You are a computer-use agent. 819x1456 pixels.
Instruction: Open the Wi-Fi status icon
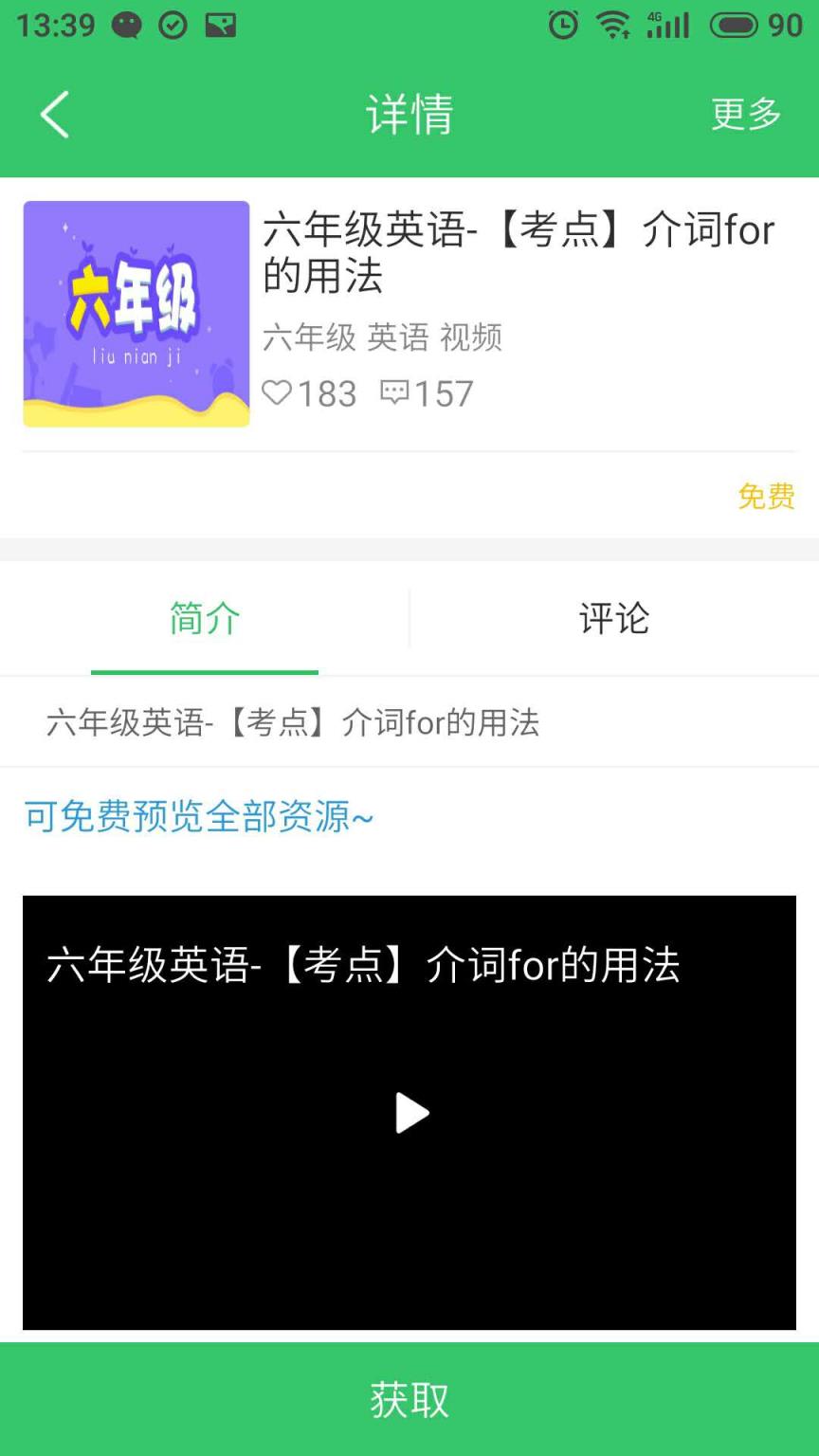pos(615,25)
